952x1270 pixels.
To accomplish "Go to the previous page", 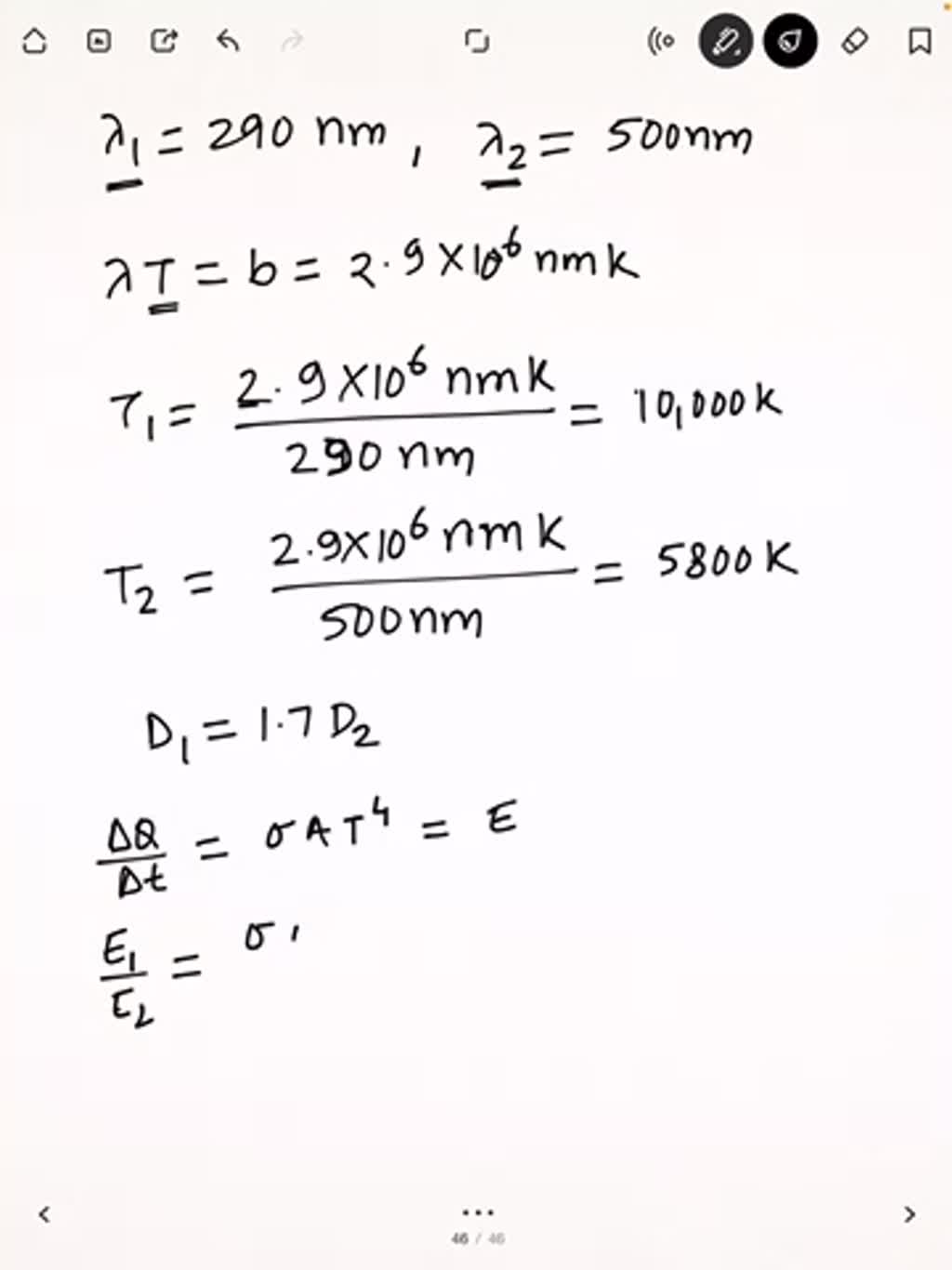I will [x=44, y=1214].
